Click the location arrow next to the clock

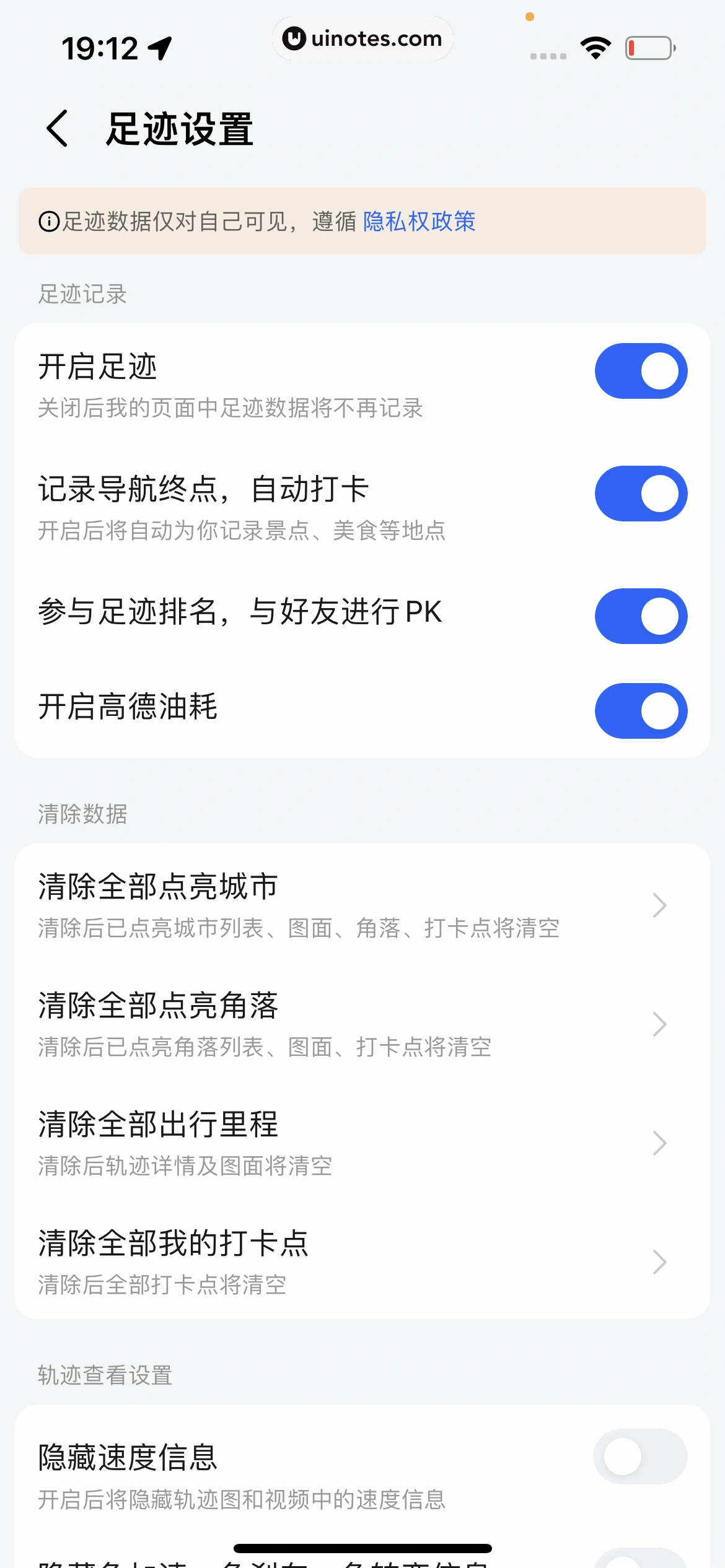tap(159, 47)
